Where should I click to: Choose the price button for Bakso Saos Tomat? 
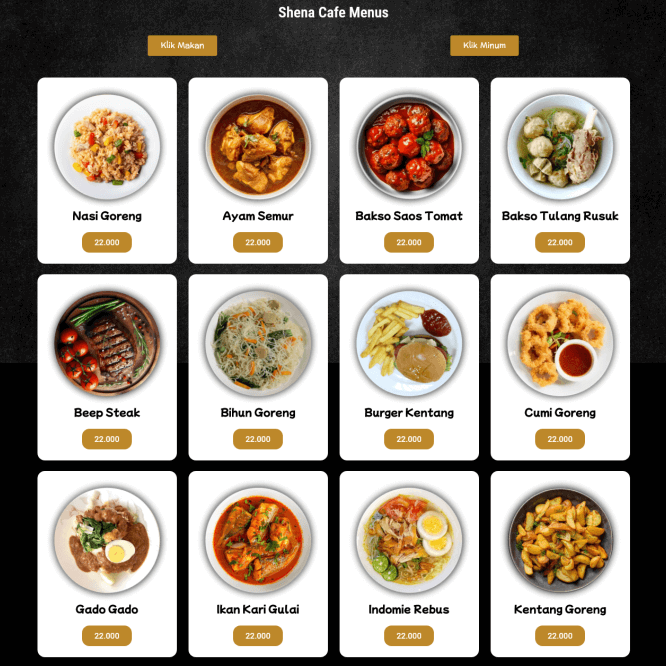[x=409, y=242]
